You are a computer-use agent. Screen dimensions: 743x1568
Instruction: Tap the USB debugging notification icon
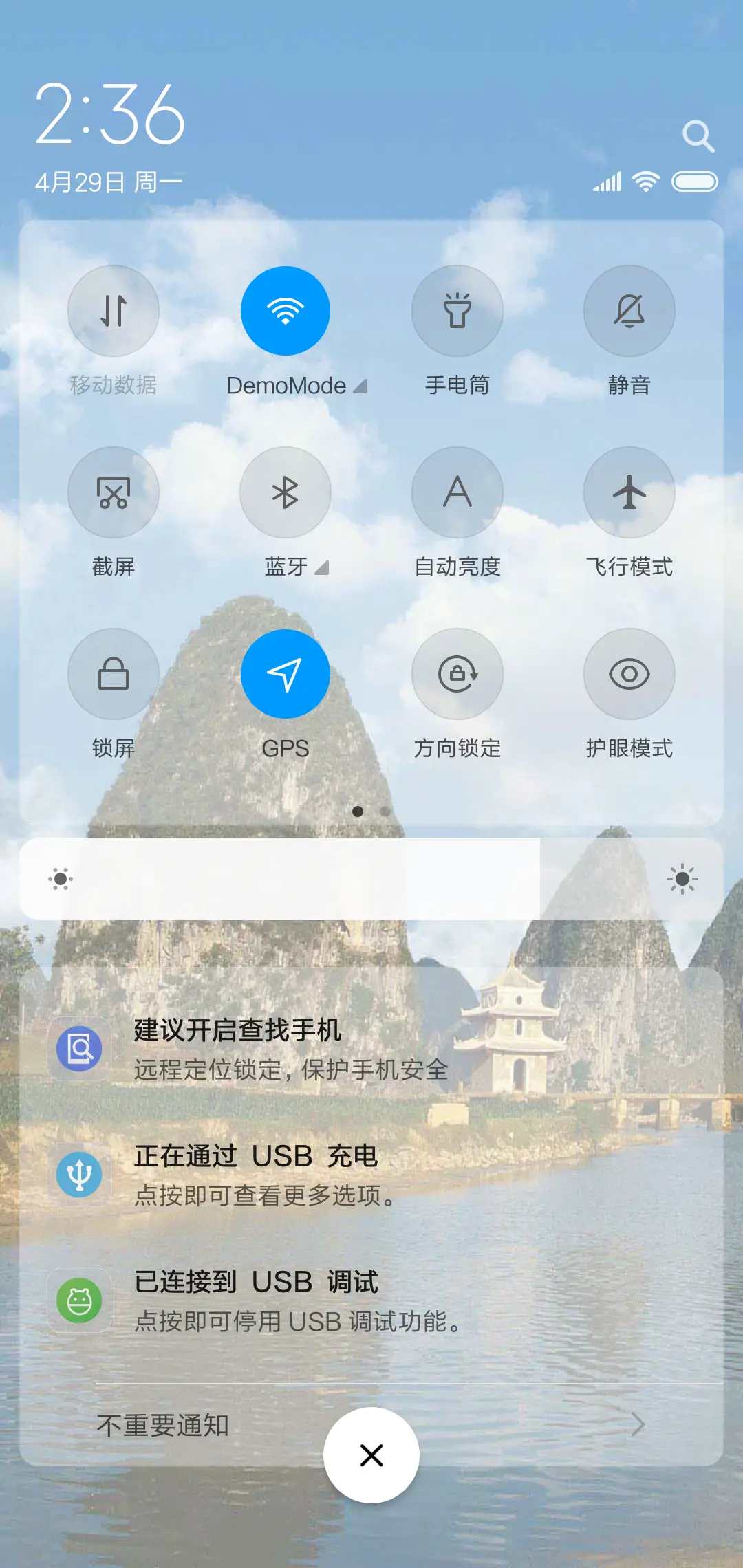[78, 1300]
